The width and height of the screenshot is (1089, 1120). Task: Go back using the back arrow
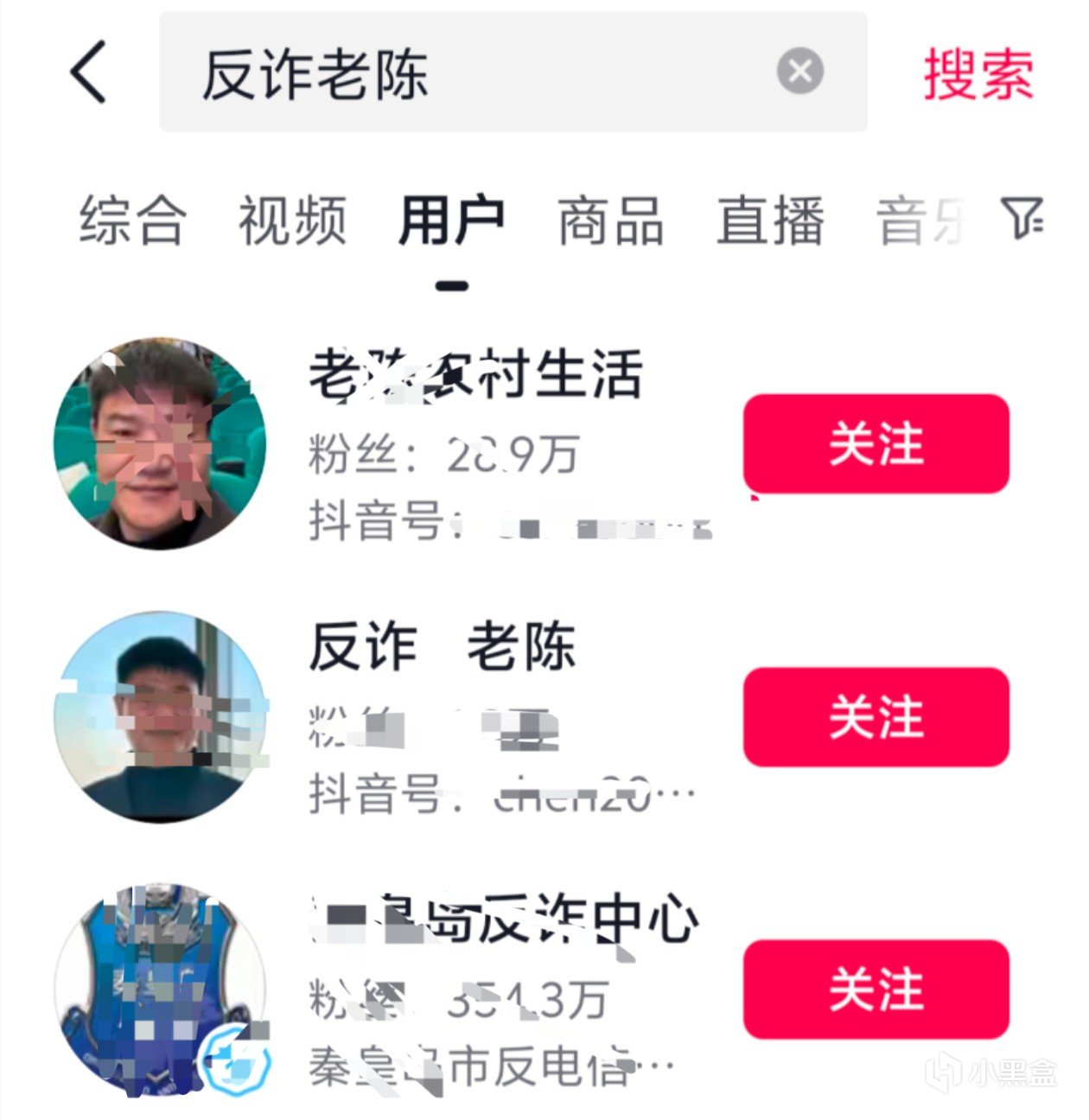click(88, 72)
